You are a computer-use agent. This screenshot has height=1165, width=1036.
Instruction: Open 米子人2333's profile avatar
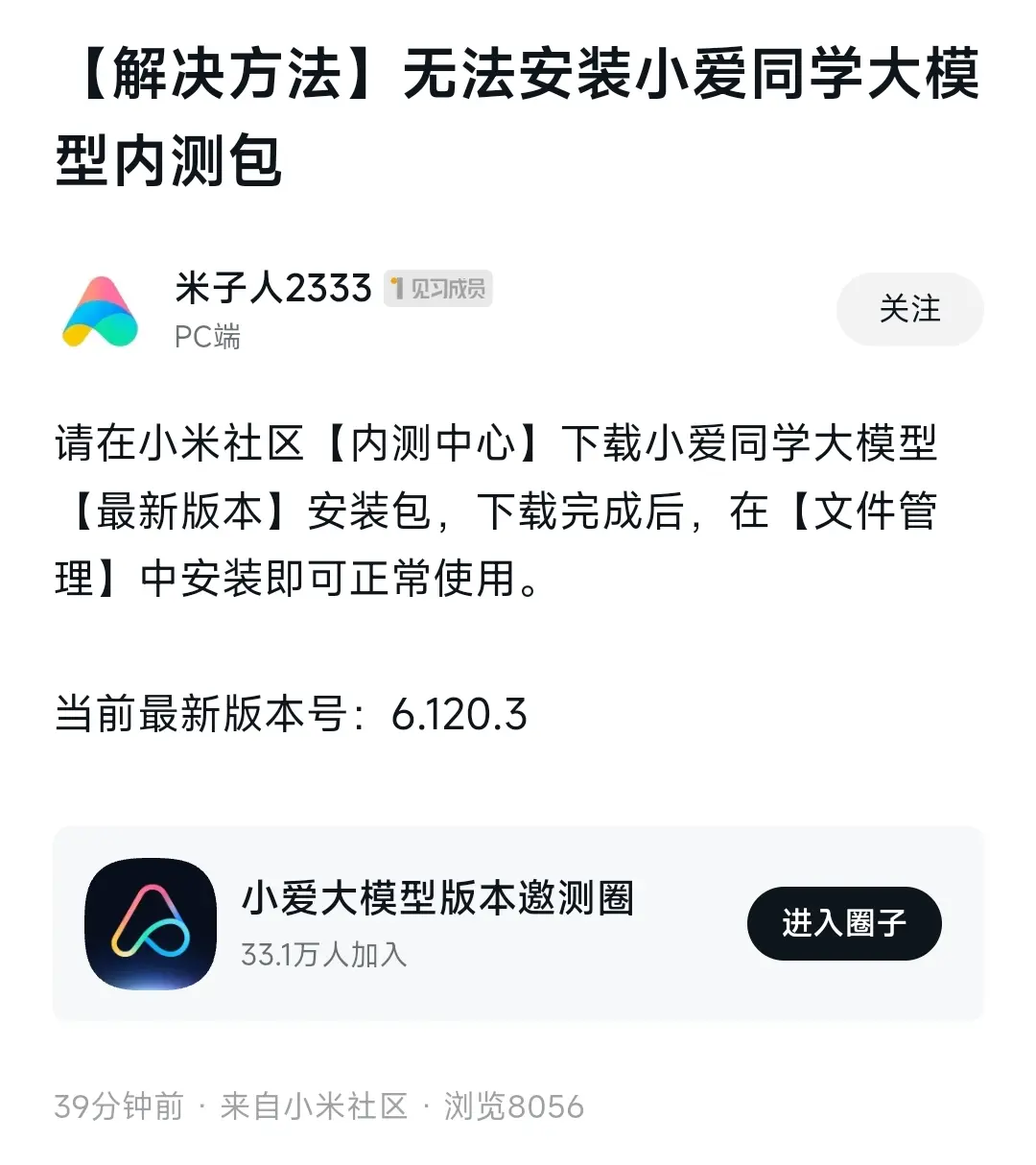click(101, 311)
